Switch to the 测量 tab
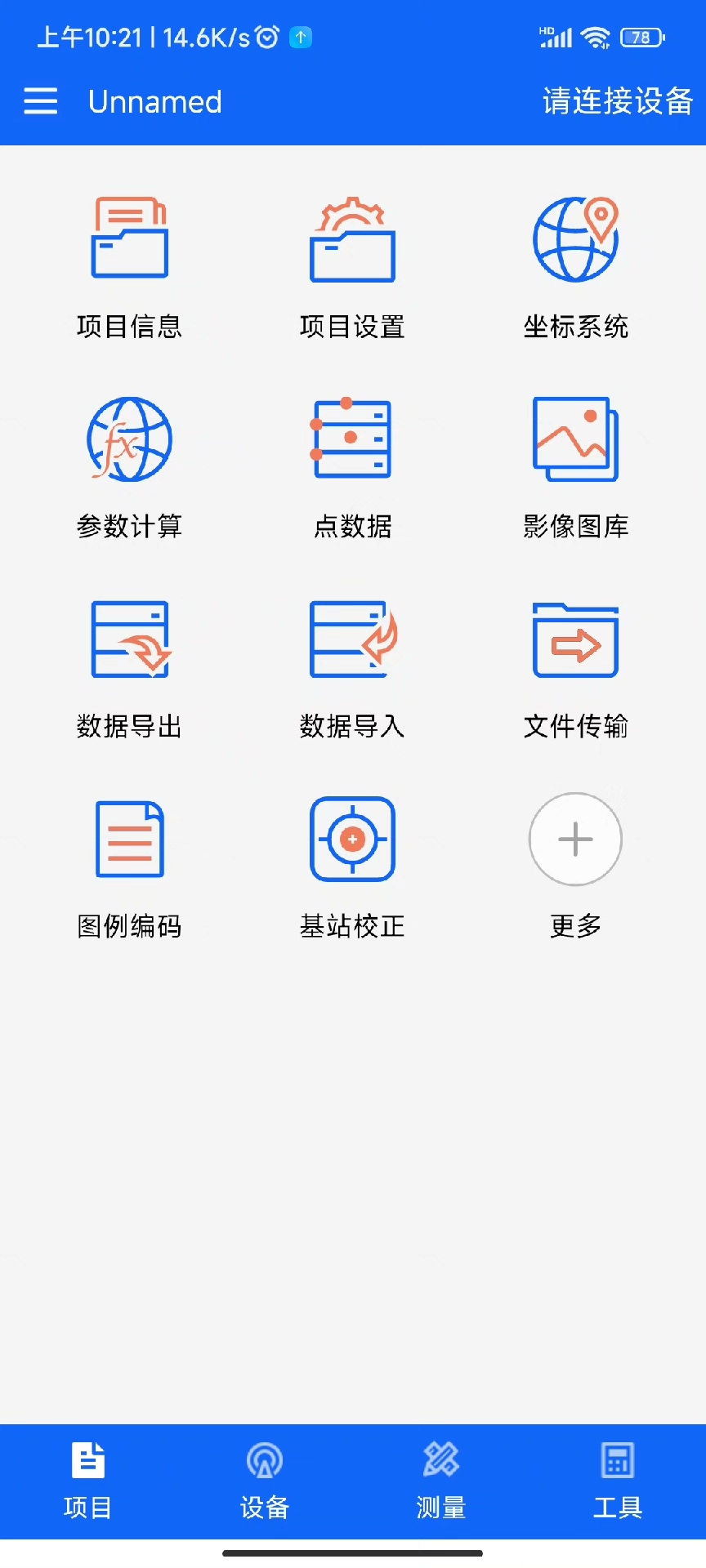The height and width of the screenshot is (1568, 706). point(441,1480)
